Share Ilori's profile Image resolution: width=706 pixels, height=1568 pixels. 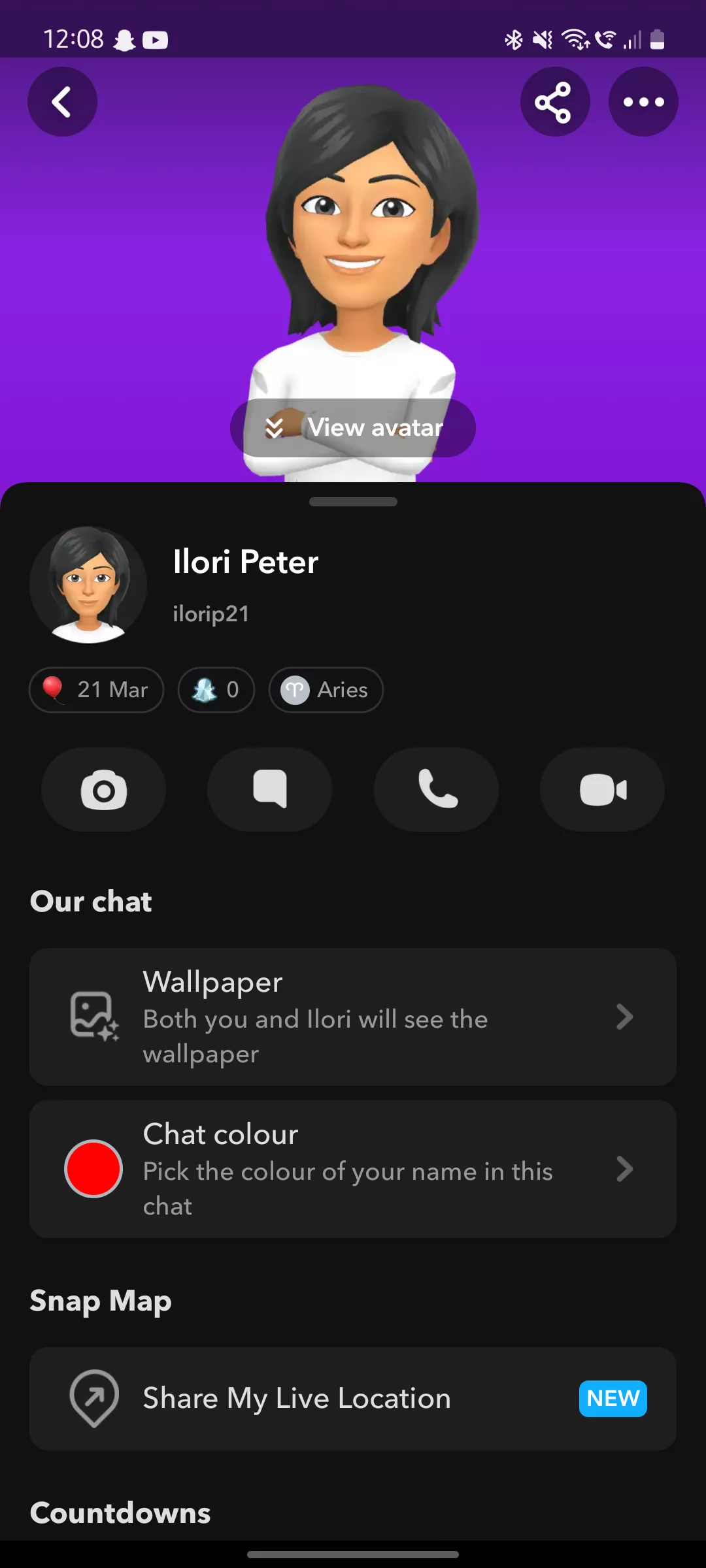(x=554, y=101)
